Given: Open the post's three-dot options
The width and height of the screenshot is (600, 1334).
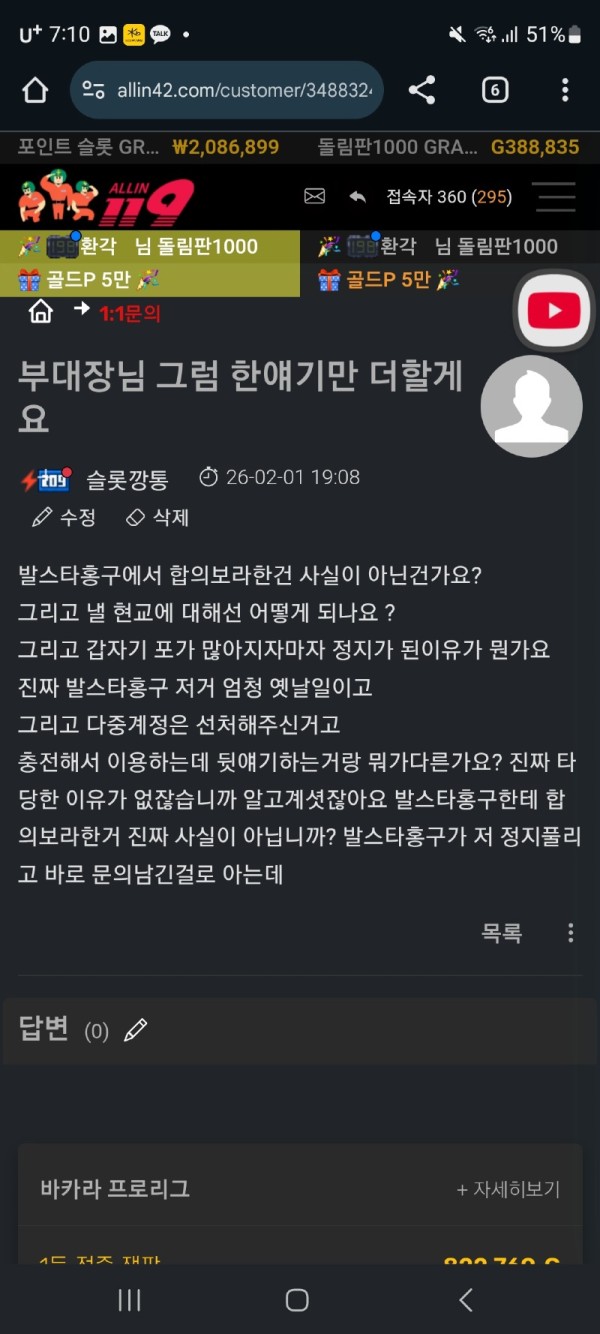Looking at the screenshot, I should (570, 933).
